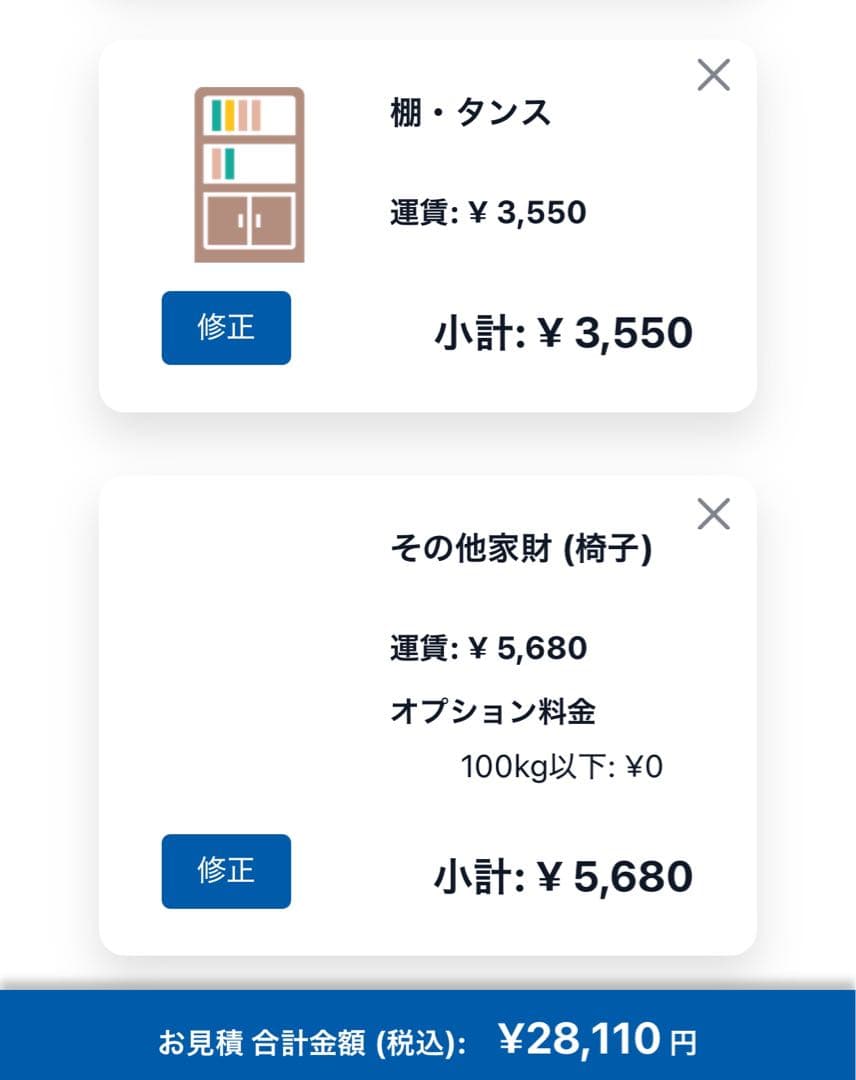The width and height of the screenshot is (856, 1080).
Task: Remove the 棚・タンス item card
Action: pyautogui.click(x=713, y=75)
